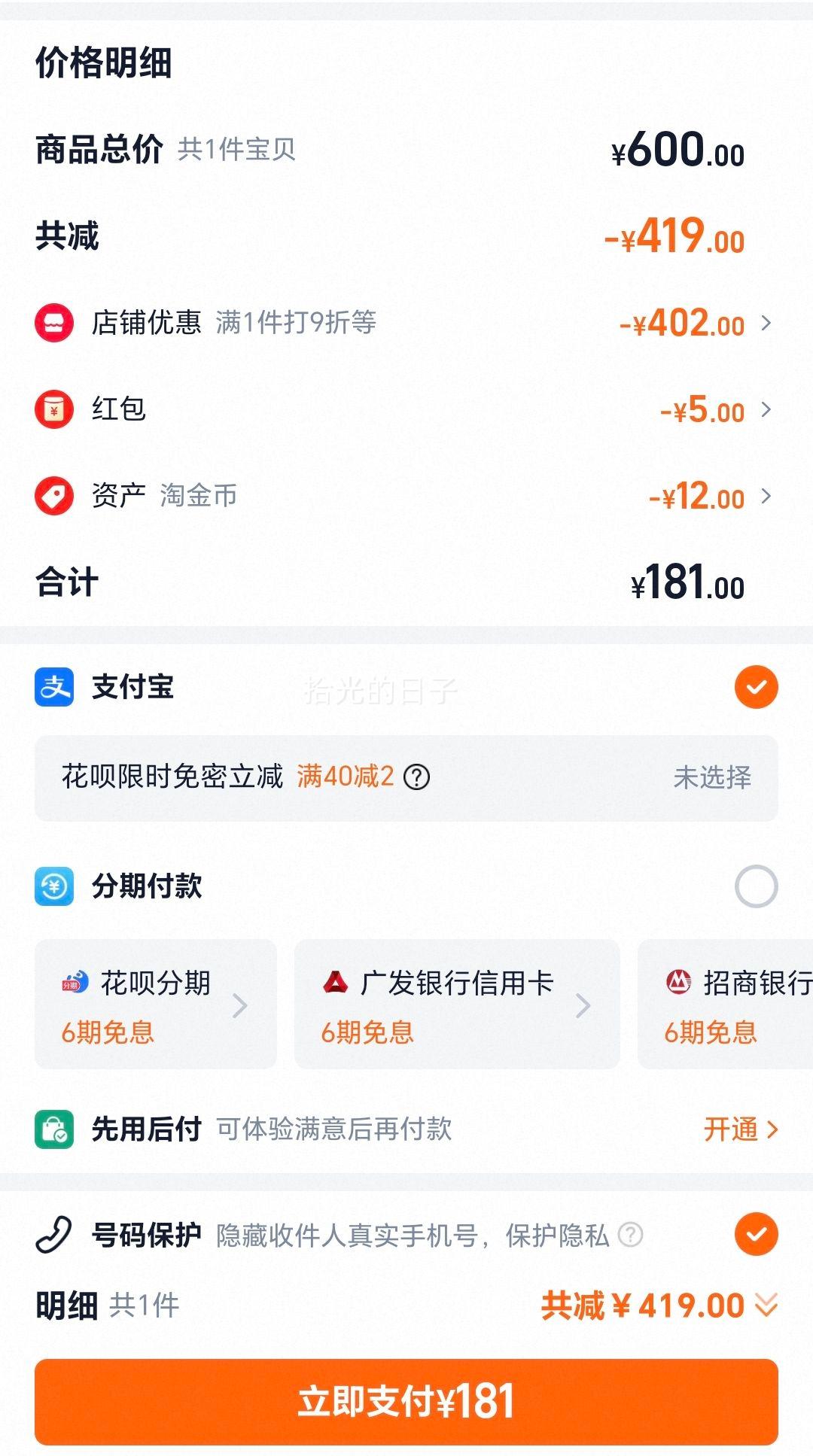813x1456 pixels.
Task: Select the 分期付款 radio button
Action: coord(756,886)
